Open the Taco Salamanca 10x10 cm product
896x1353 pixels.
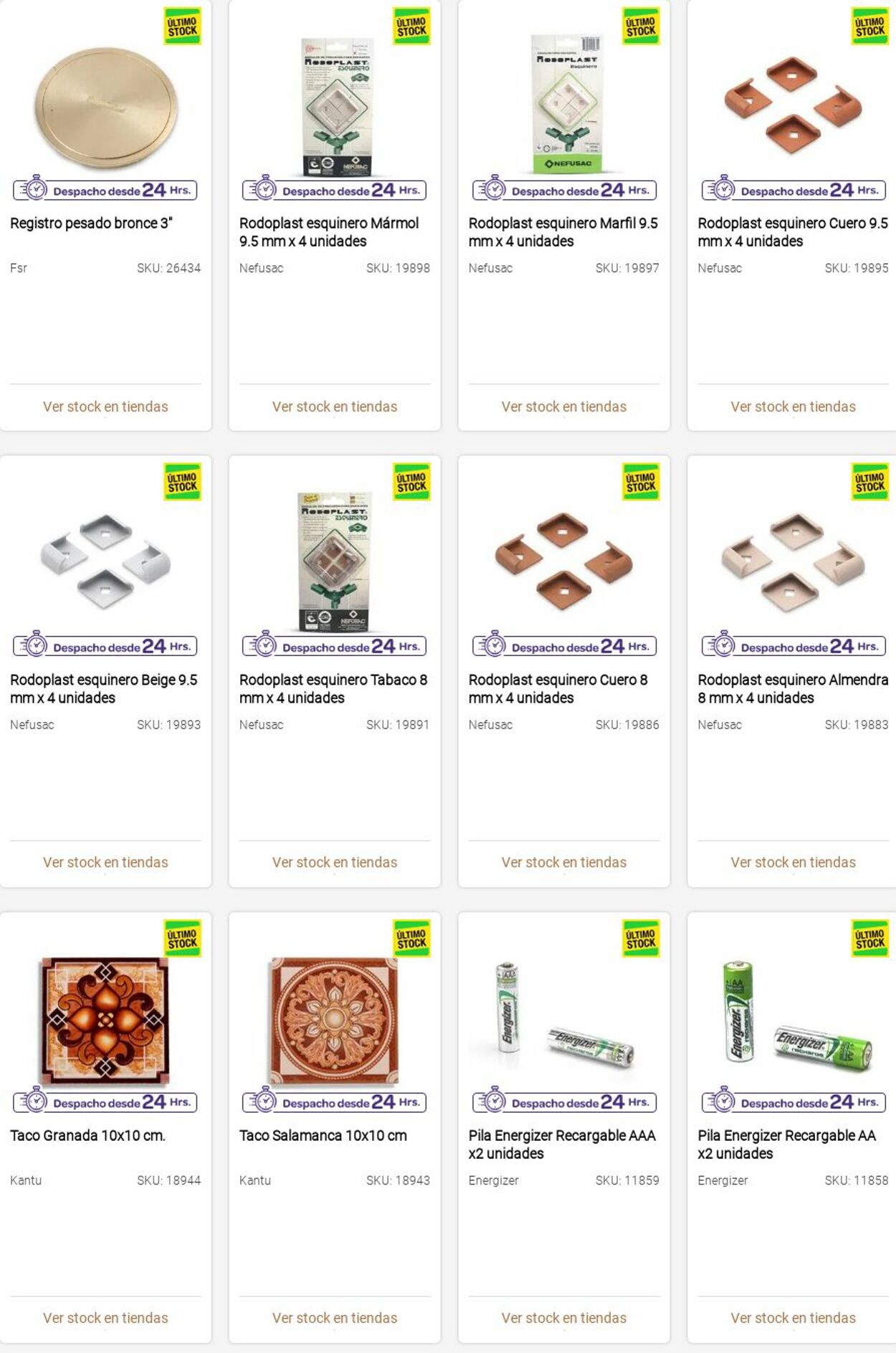click(323, 1136)
